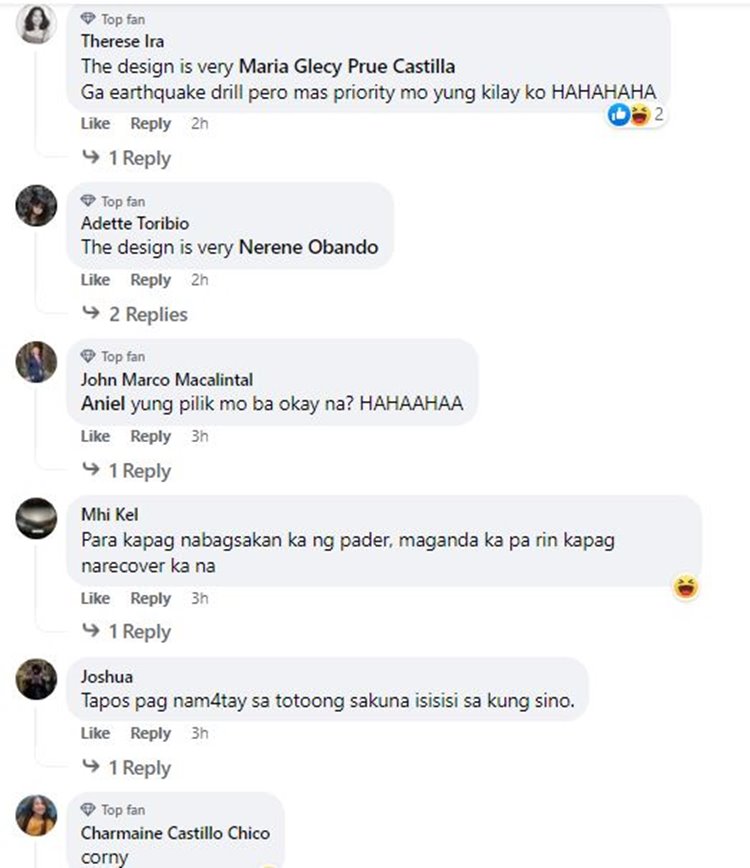Screen dimensions: 750x868
Task: Expand the 1 reply under Joshua's comment
Action: 139,768
